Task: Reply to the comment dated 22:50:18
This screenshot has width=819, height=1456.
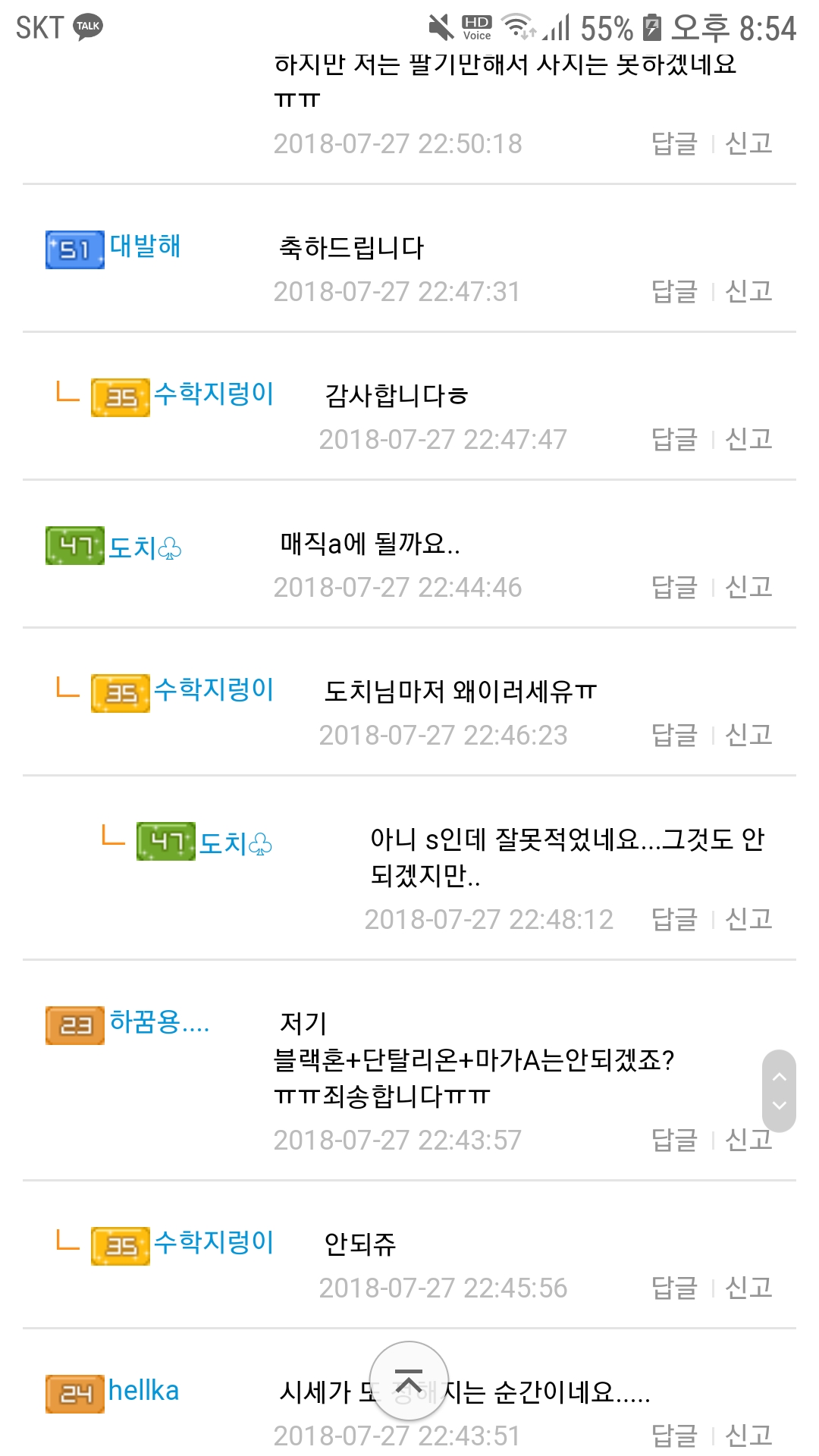Action: pos(674,144)
